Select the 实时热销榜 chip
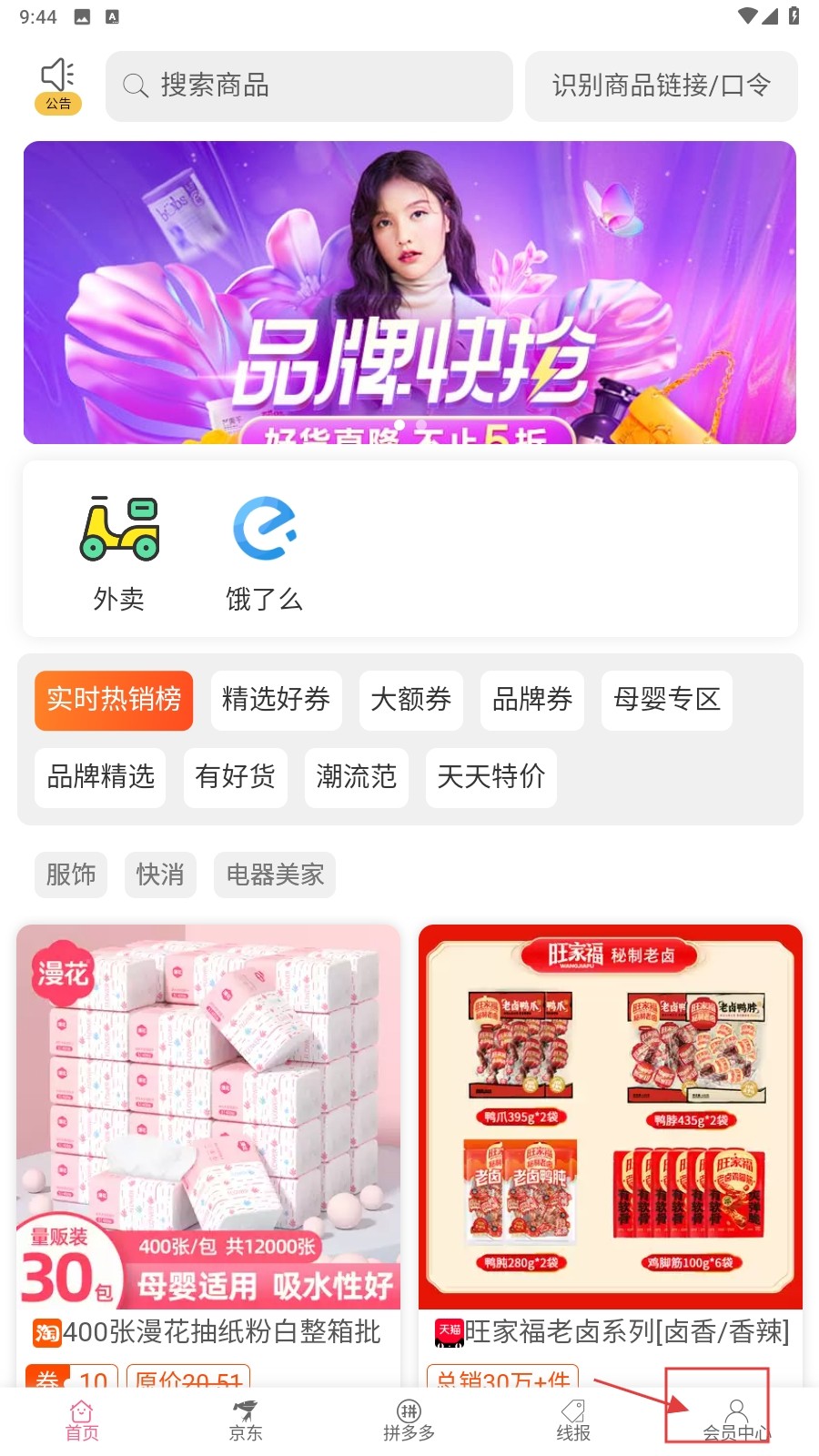 click(x=114, y=700)
